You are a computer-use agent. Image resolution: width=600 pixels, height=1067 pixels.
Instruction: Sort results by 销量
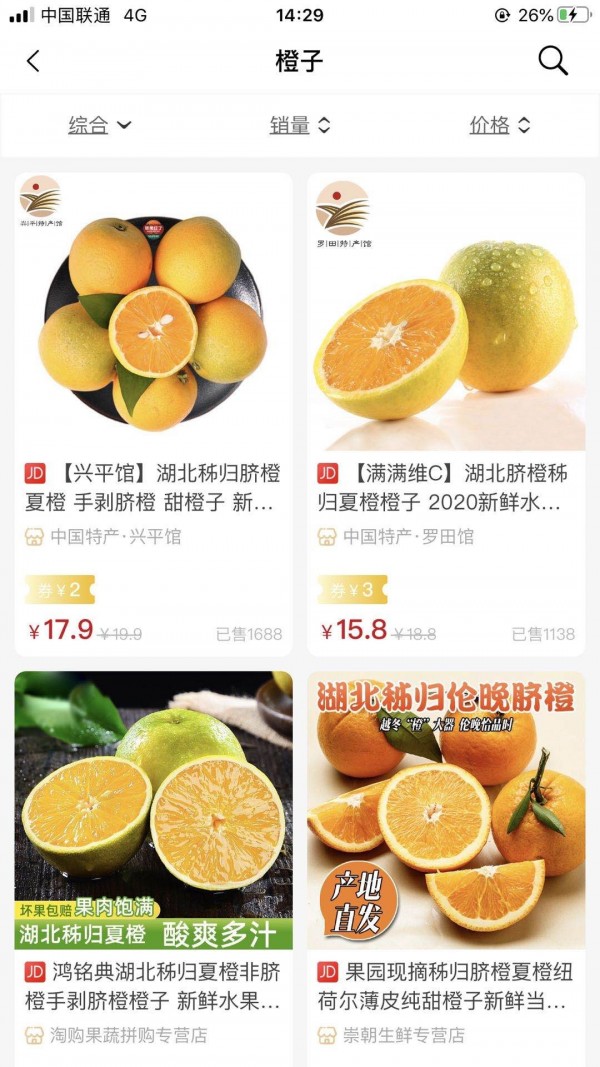(x=299, y=125)
